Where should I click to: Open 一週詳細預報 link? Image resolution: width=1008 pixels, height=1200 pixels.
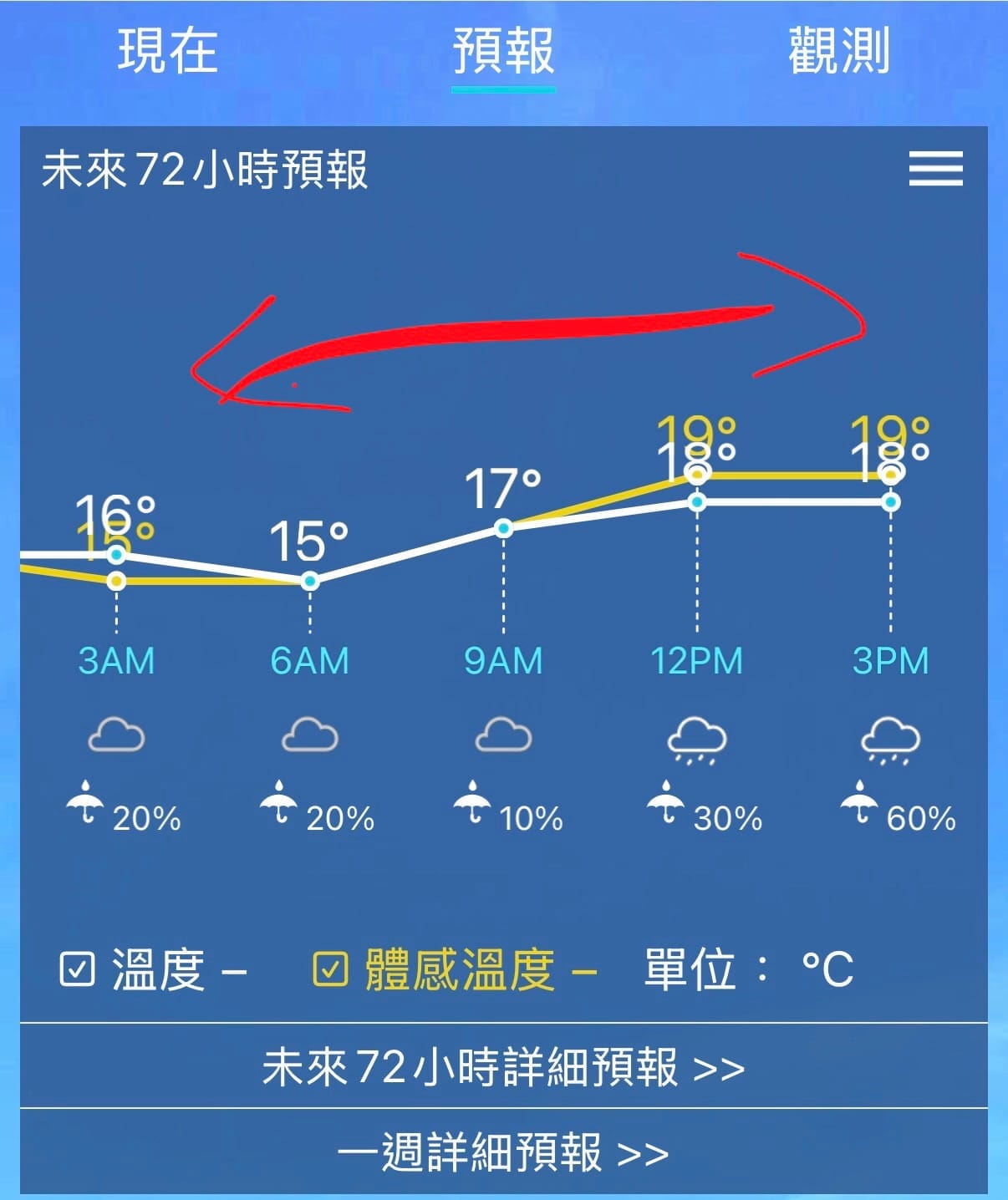(x=503, y=1153)
